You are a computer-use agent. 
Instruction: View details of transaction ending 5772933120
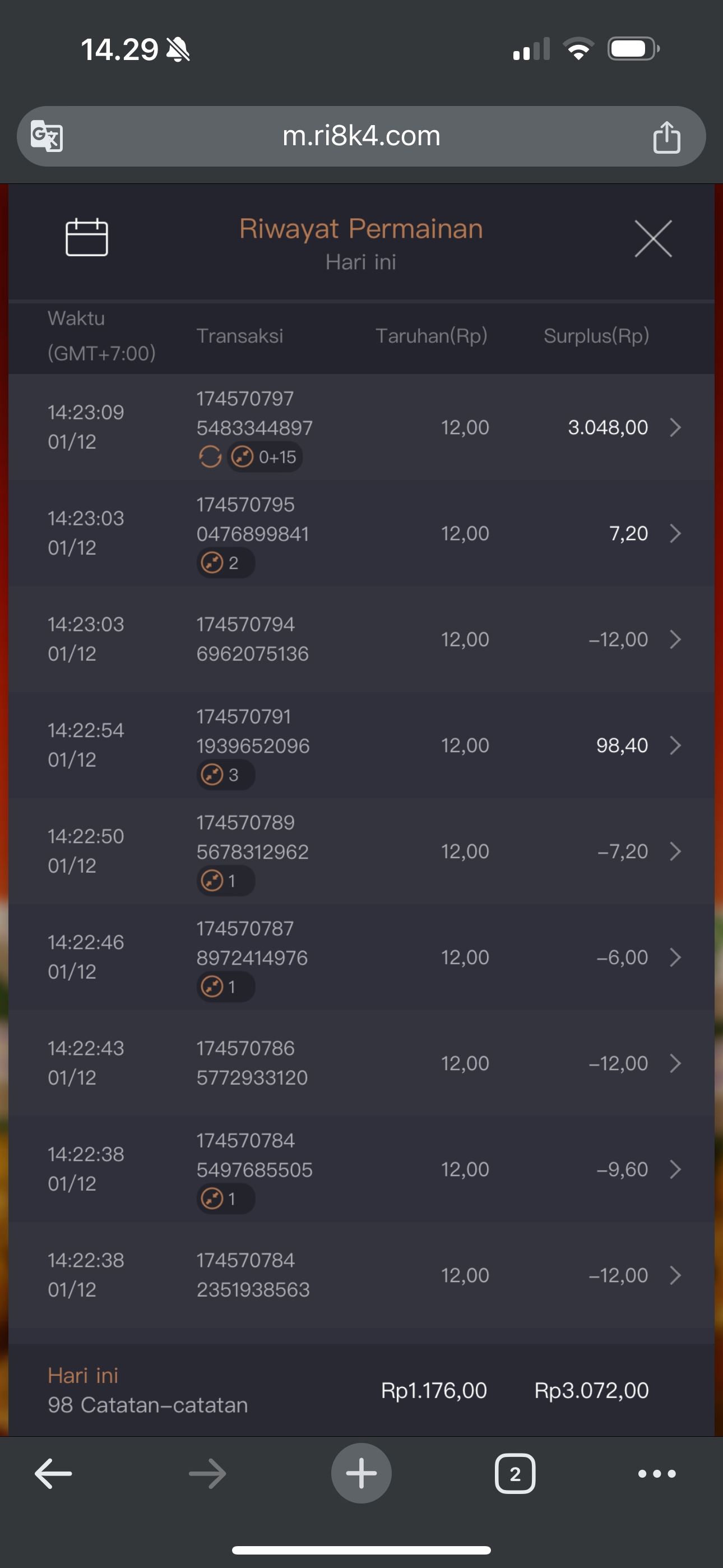(674, 1063)
